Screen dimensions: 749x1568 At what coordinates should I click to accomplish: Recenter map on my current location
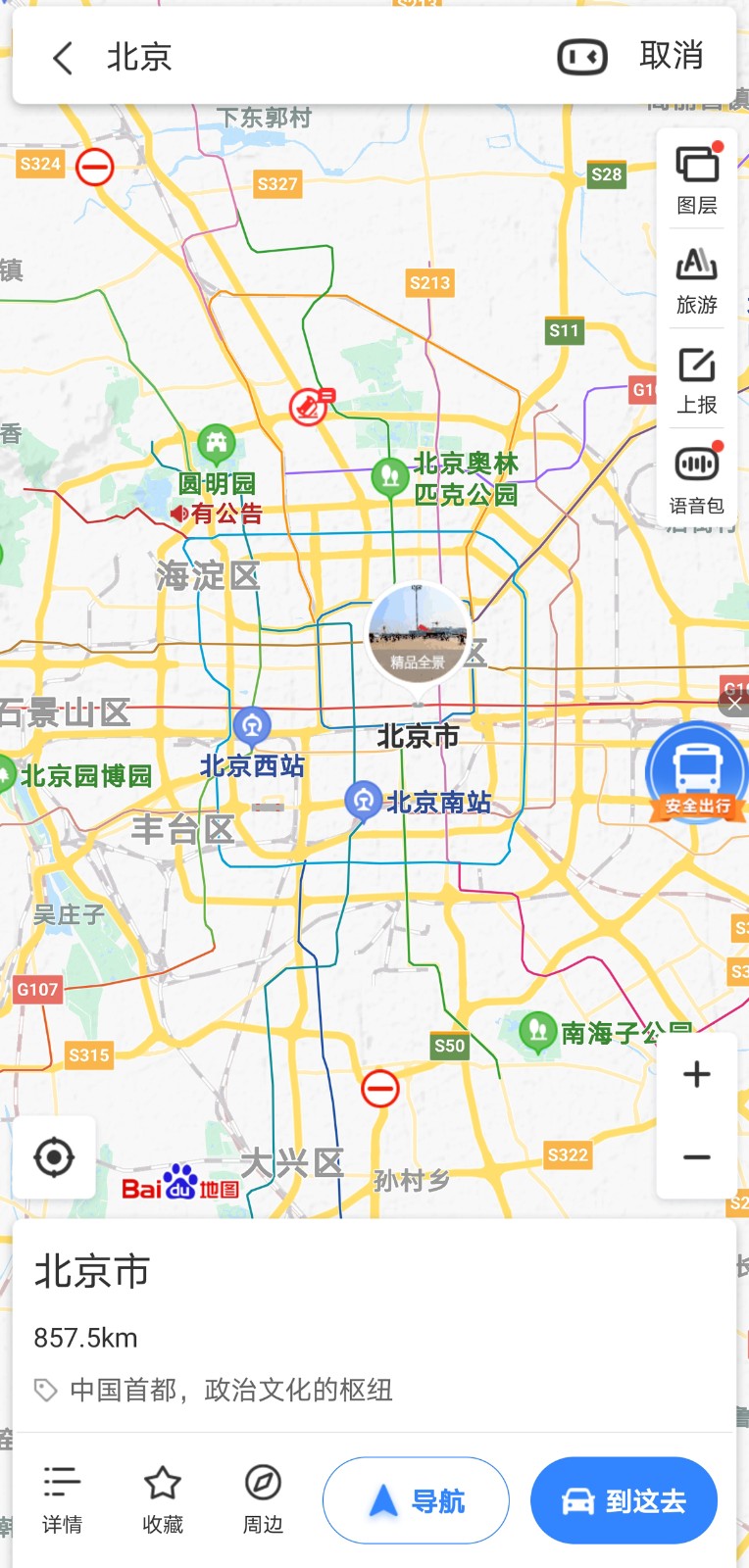click(x=54, y=1157)
